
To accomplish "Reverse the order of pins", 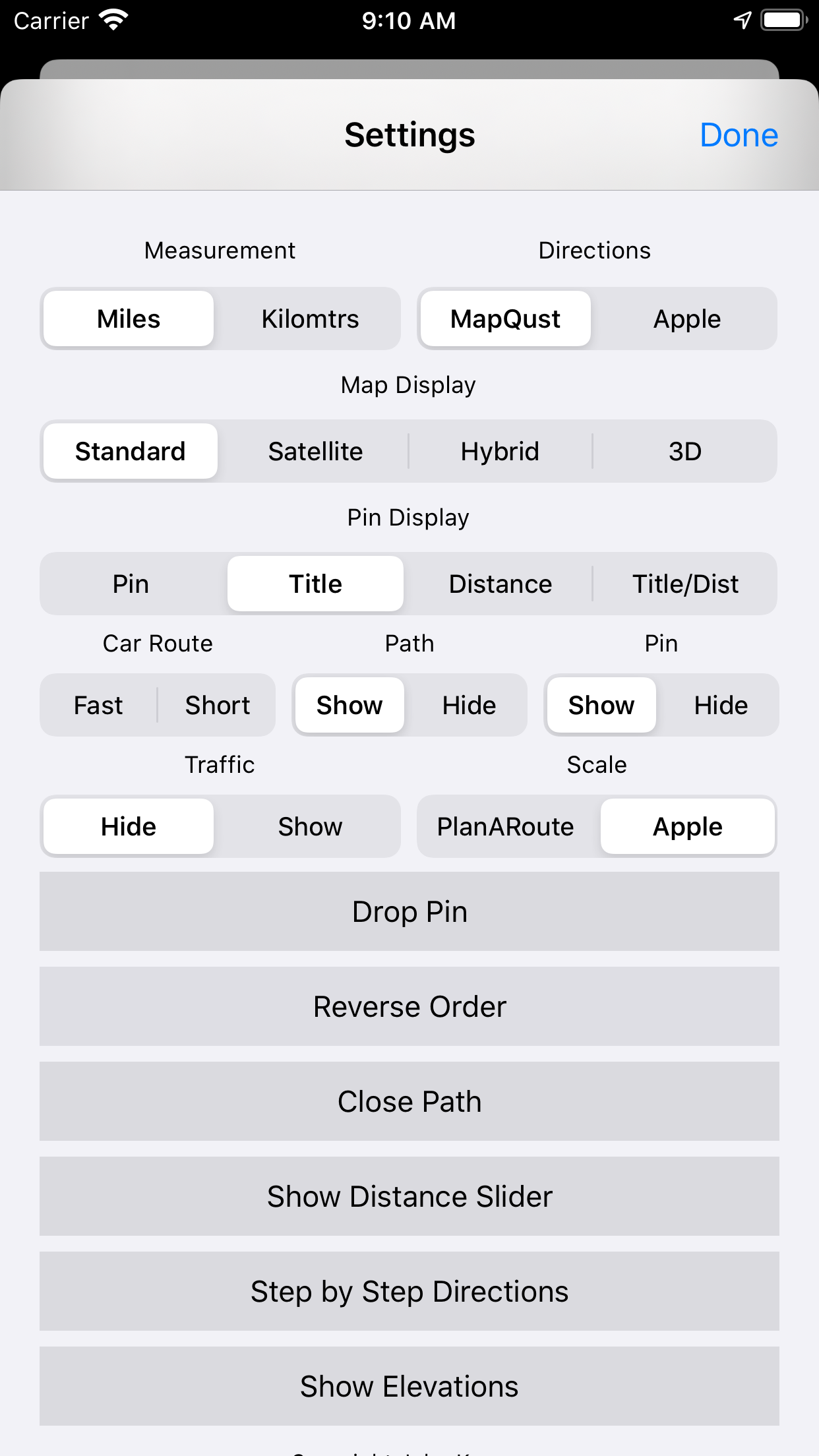I will click(409, 1007).
